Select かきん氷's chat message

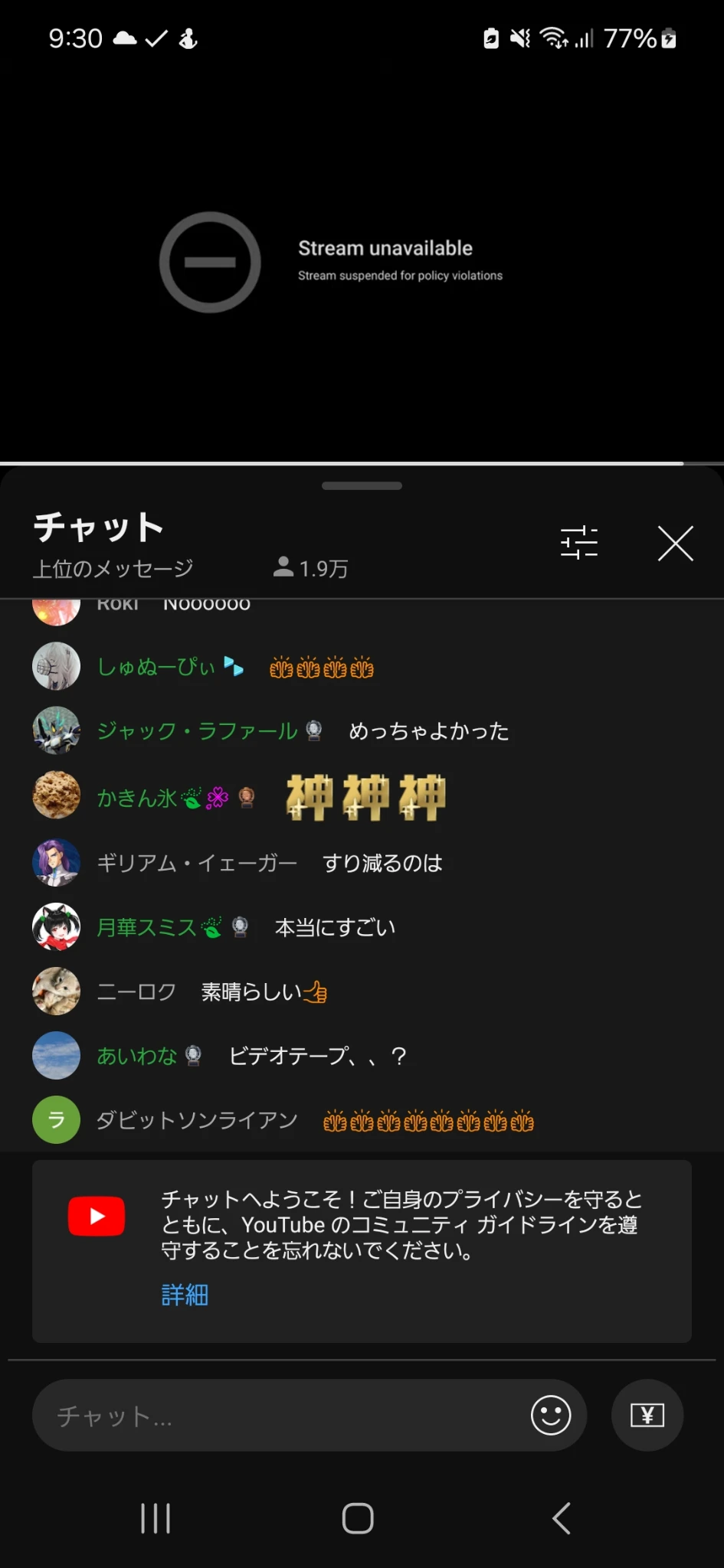point(365,797)
